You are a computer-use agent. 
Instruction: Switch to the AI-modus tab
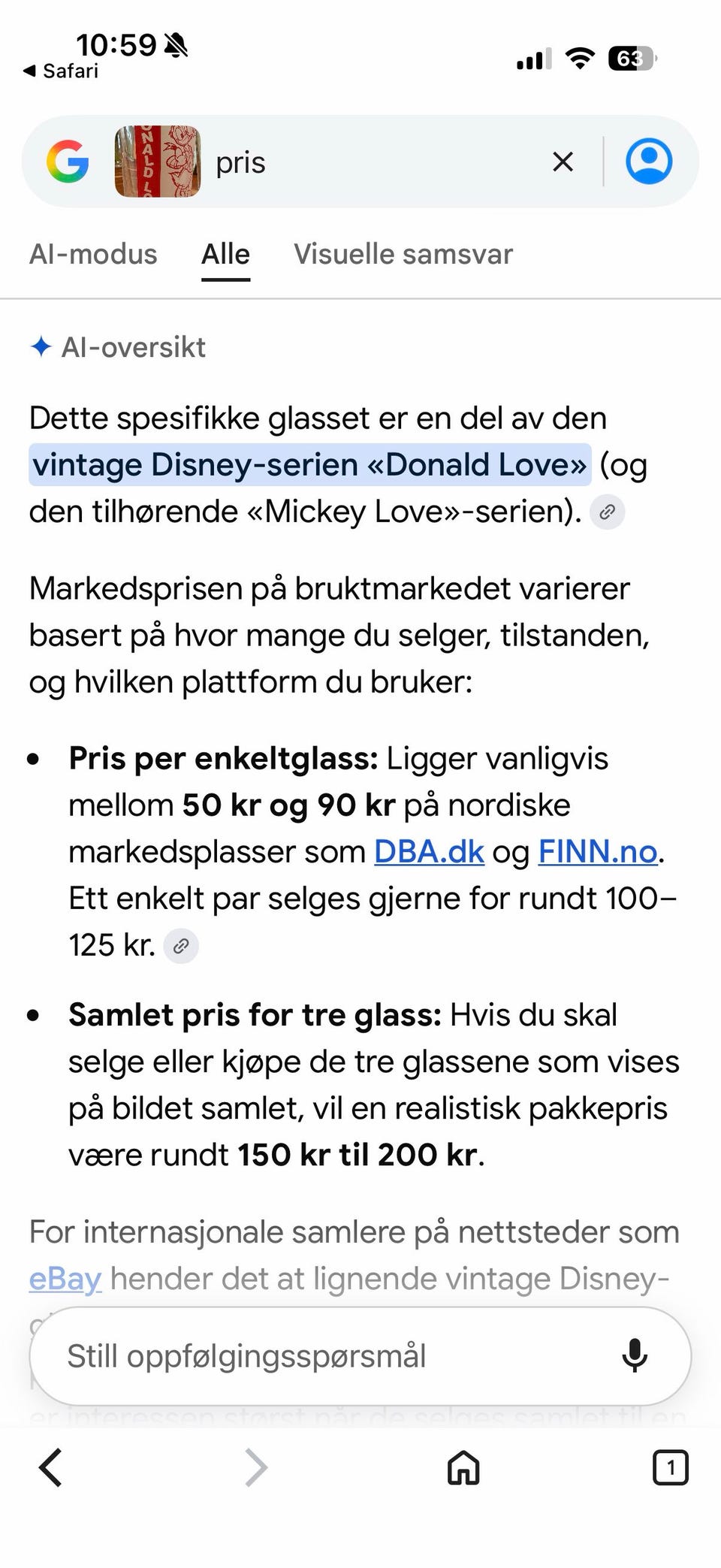93,254
